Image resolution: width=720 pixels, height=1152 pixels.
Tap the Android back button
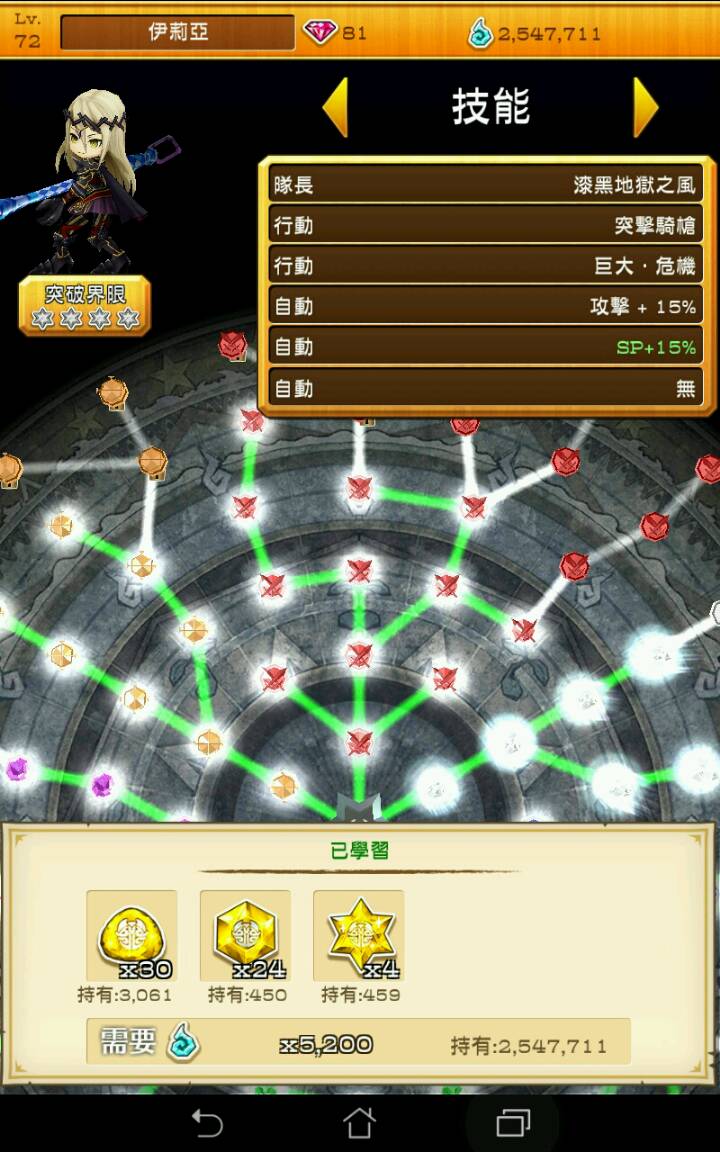point(207,1124)
